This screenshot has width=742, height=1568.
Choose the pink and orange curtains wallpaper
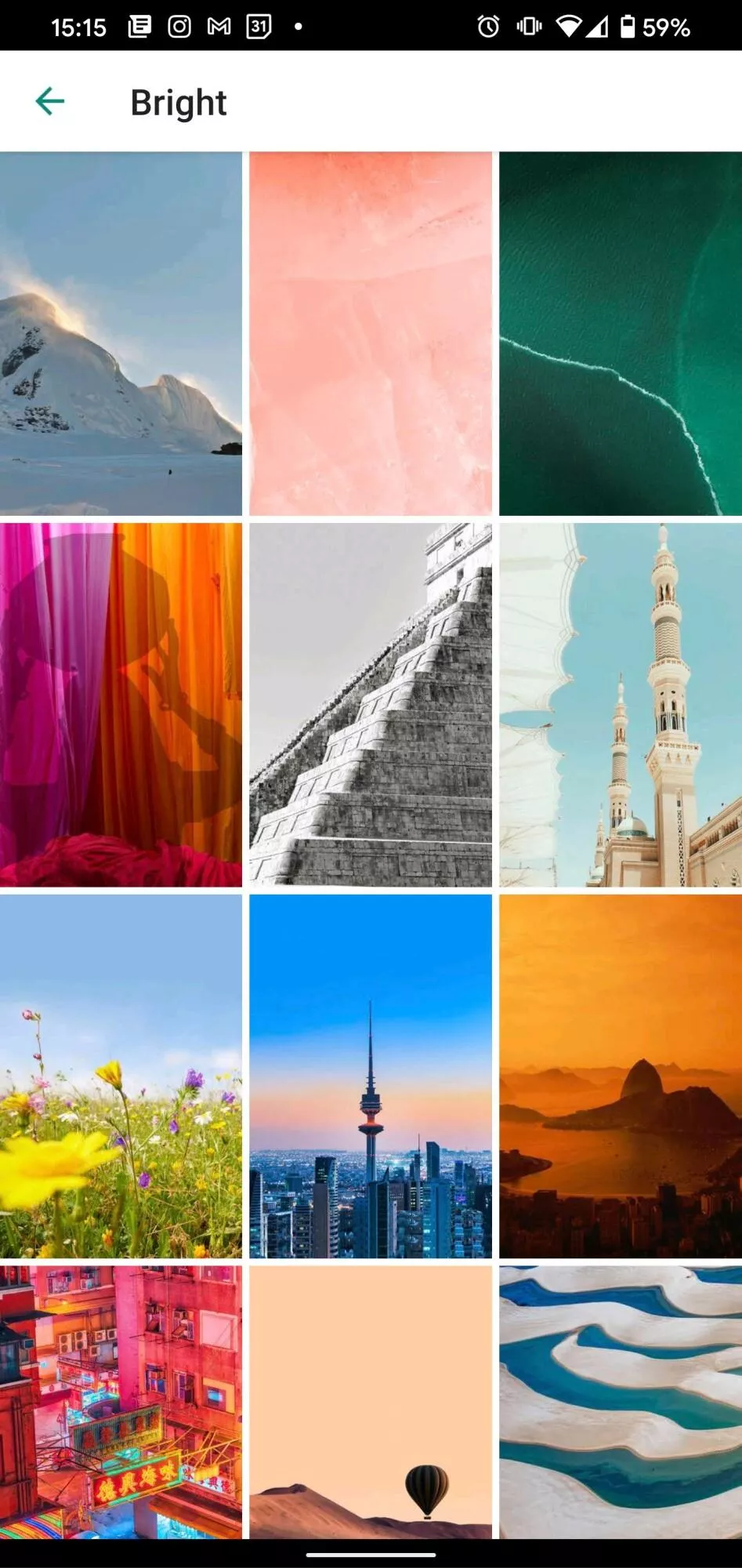click(x=121, y=705)
